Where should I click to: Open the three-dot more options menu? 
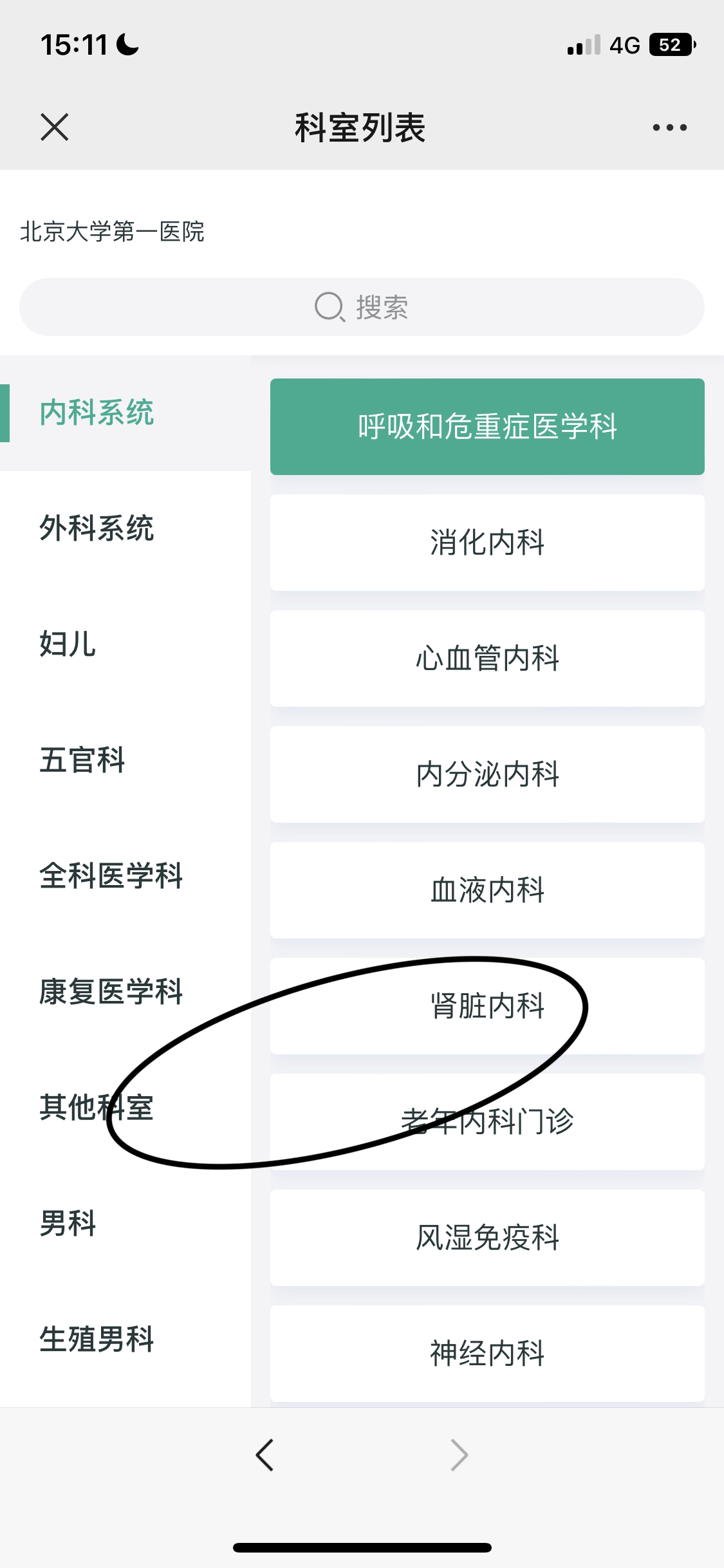(x=669, y=127)
